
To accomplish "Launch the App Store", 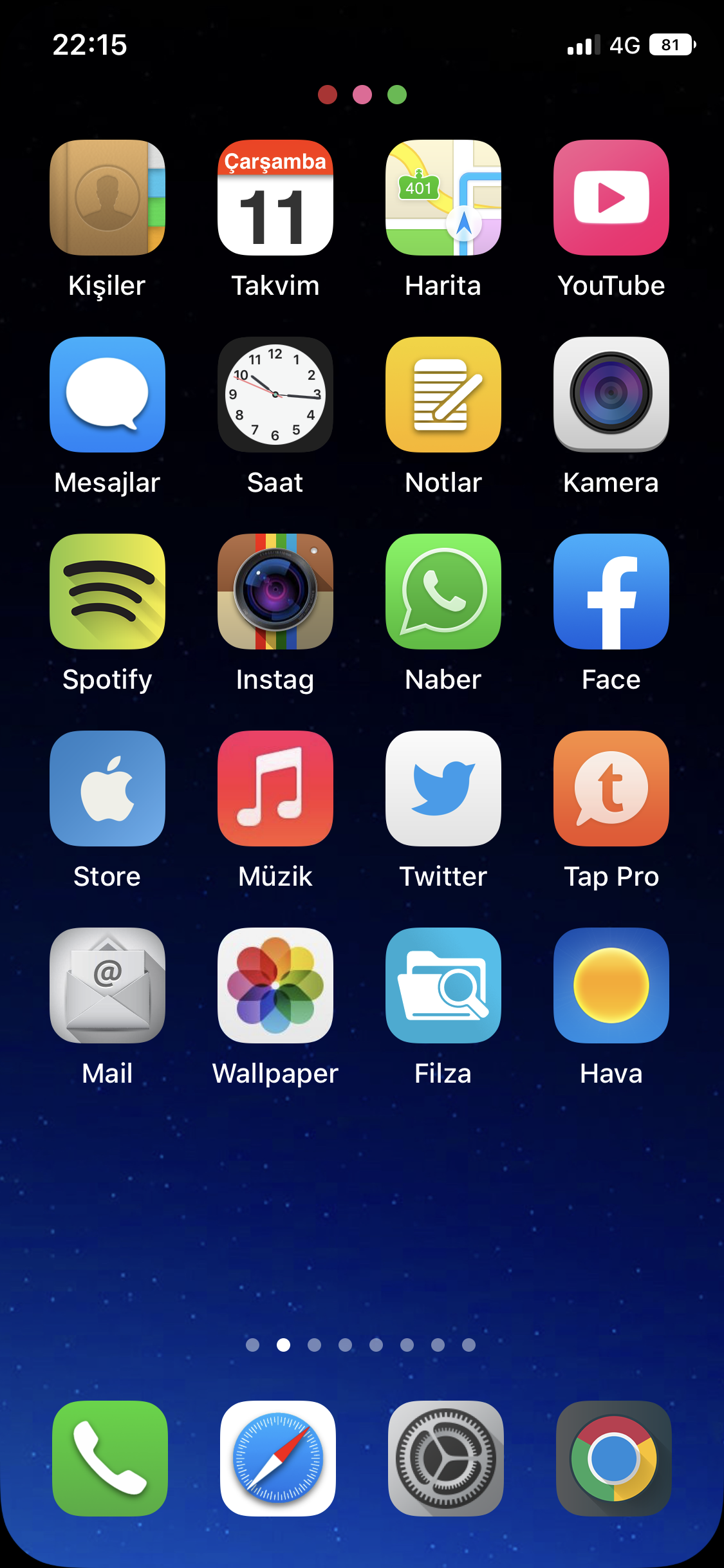I will click(x=107, y=789).
